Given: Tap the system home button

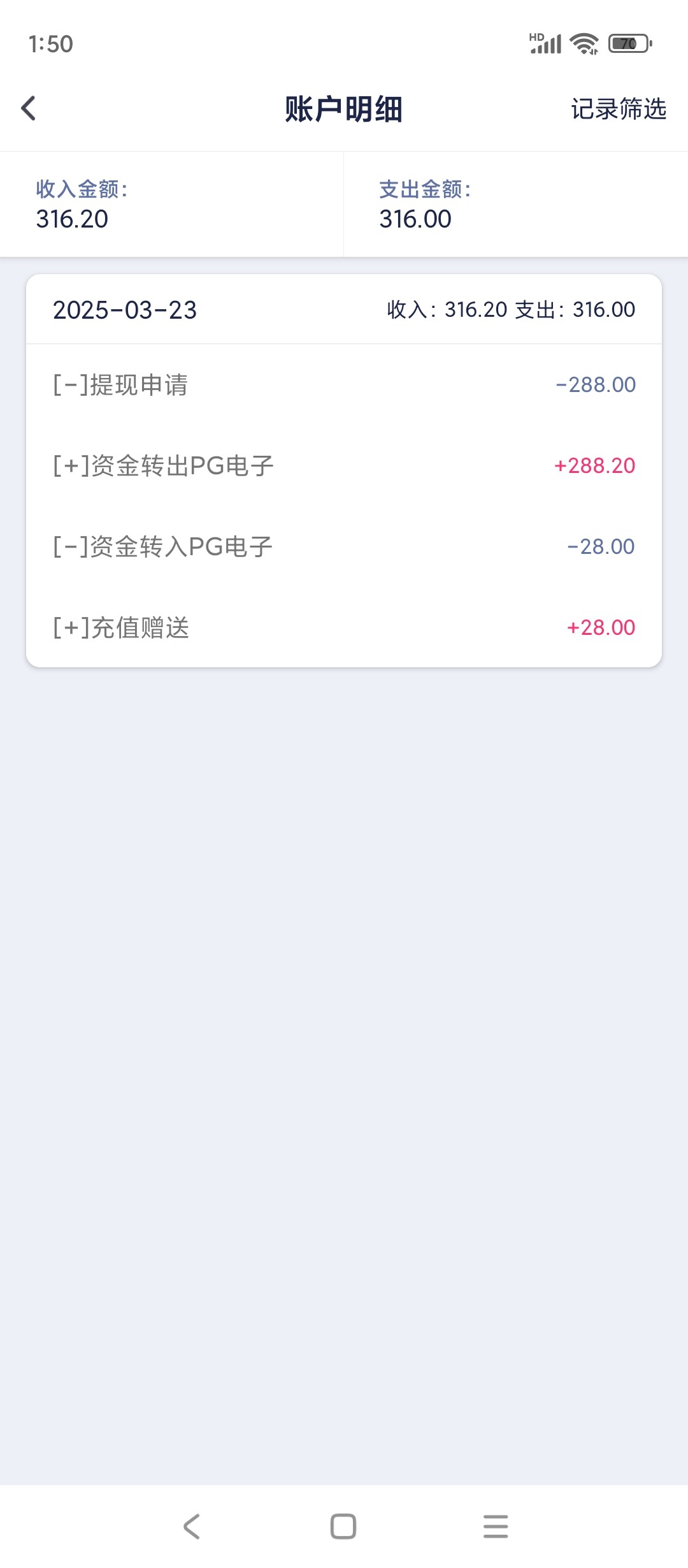Looking at the screenshot, I should pos(343,1526).
